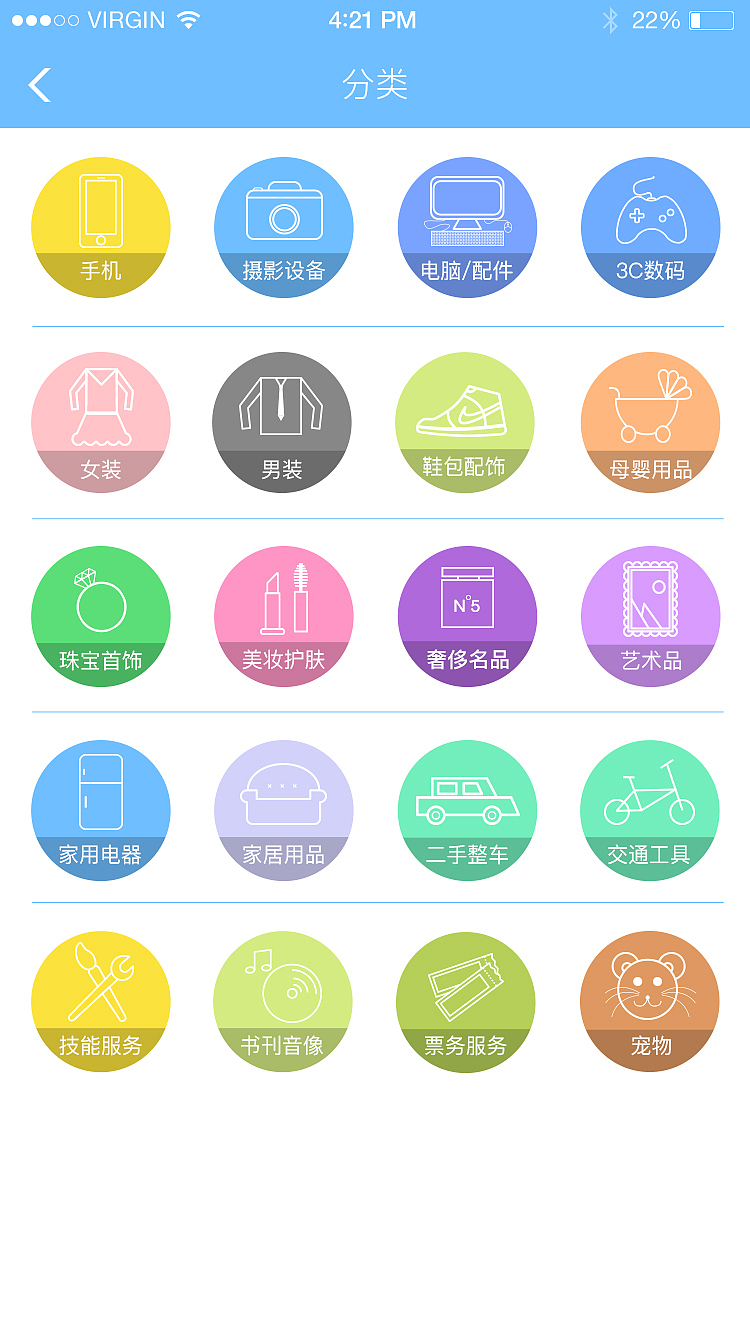Open the 手机 phone category

pos(100,226)
